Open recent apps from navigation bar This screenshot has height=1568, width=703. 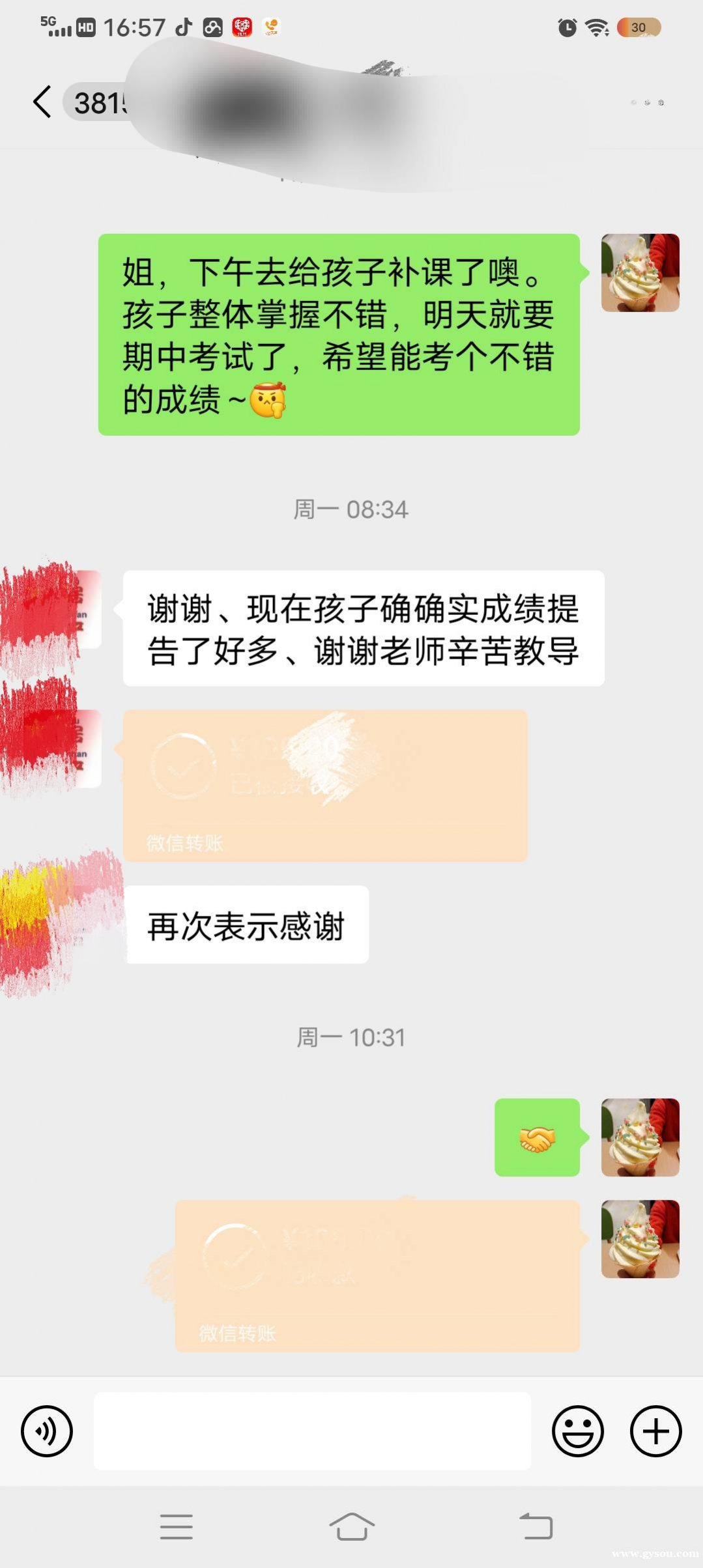tap(176, 1526)
